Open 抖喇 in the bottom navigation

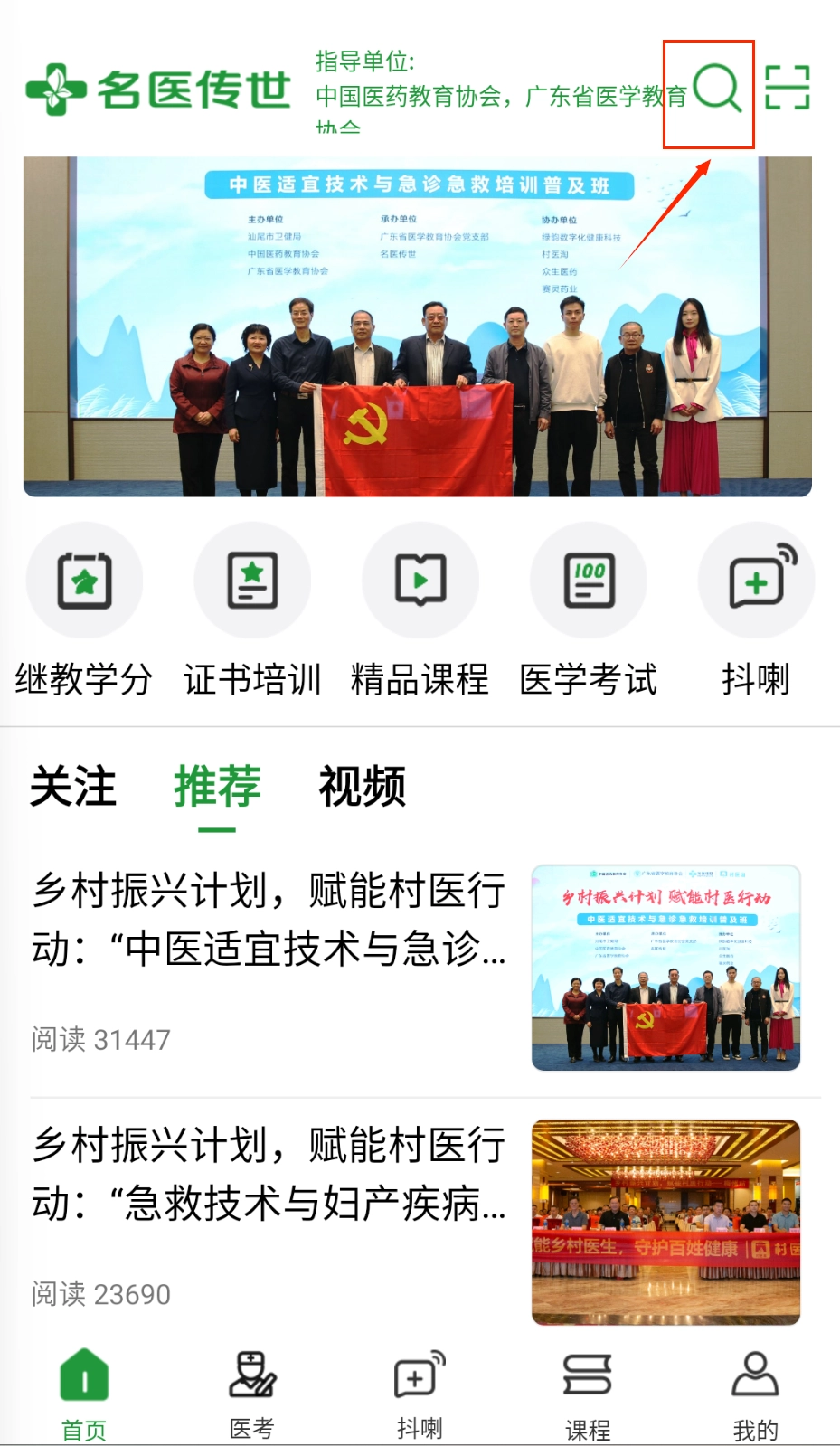pyautogui.click(x=420, y=1394)
